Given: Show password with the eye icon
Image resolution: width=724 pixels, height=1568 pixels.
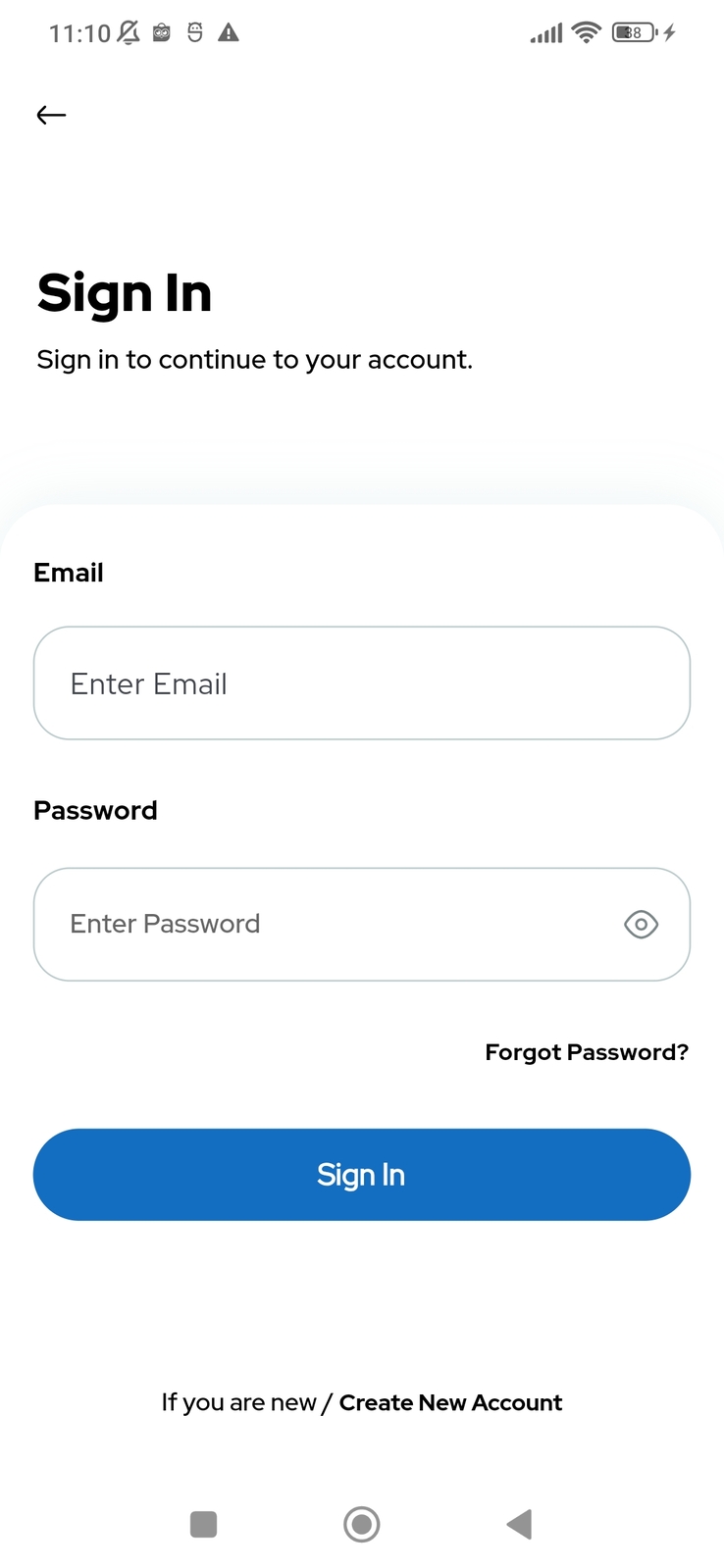Looking at the screenshot, I should 641,924.
